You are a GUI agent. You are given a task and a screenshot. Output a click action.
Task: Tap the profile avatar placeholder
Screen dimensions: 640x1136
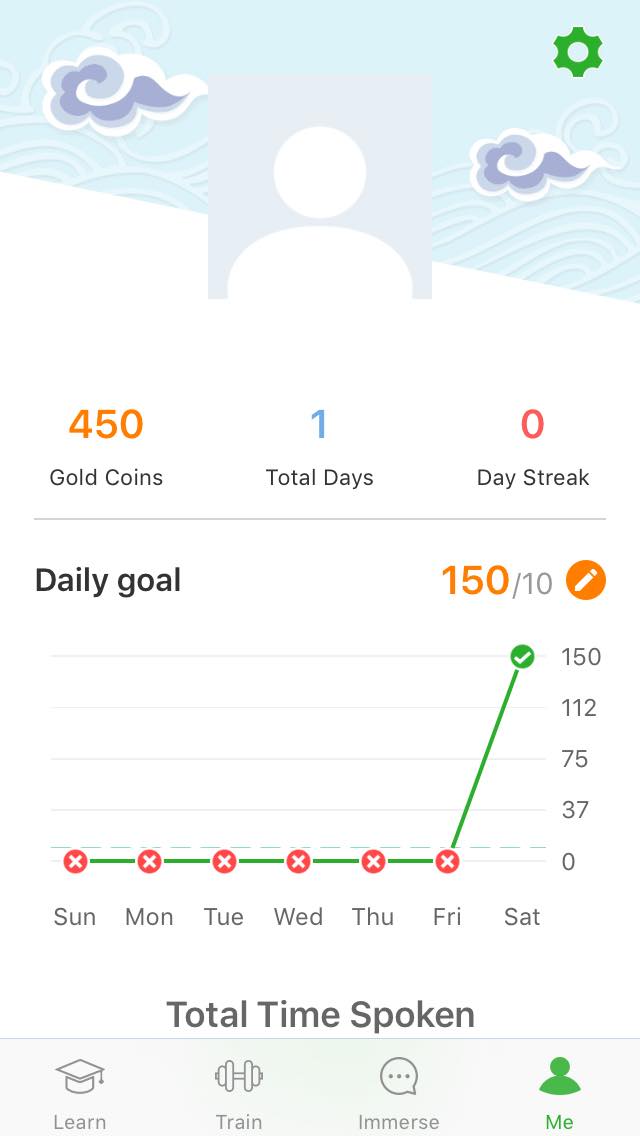click(320, 187)
